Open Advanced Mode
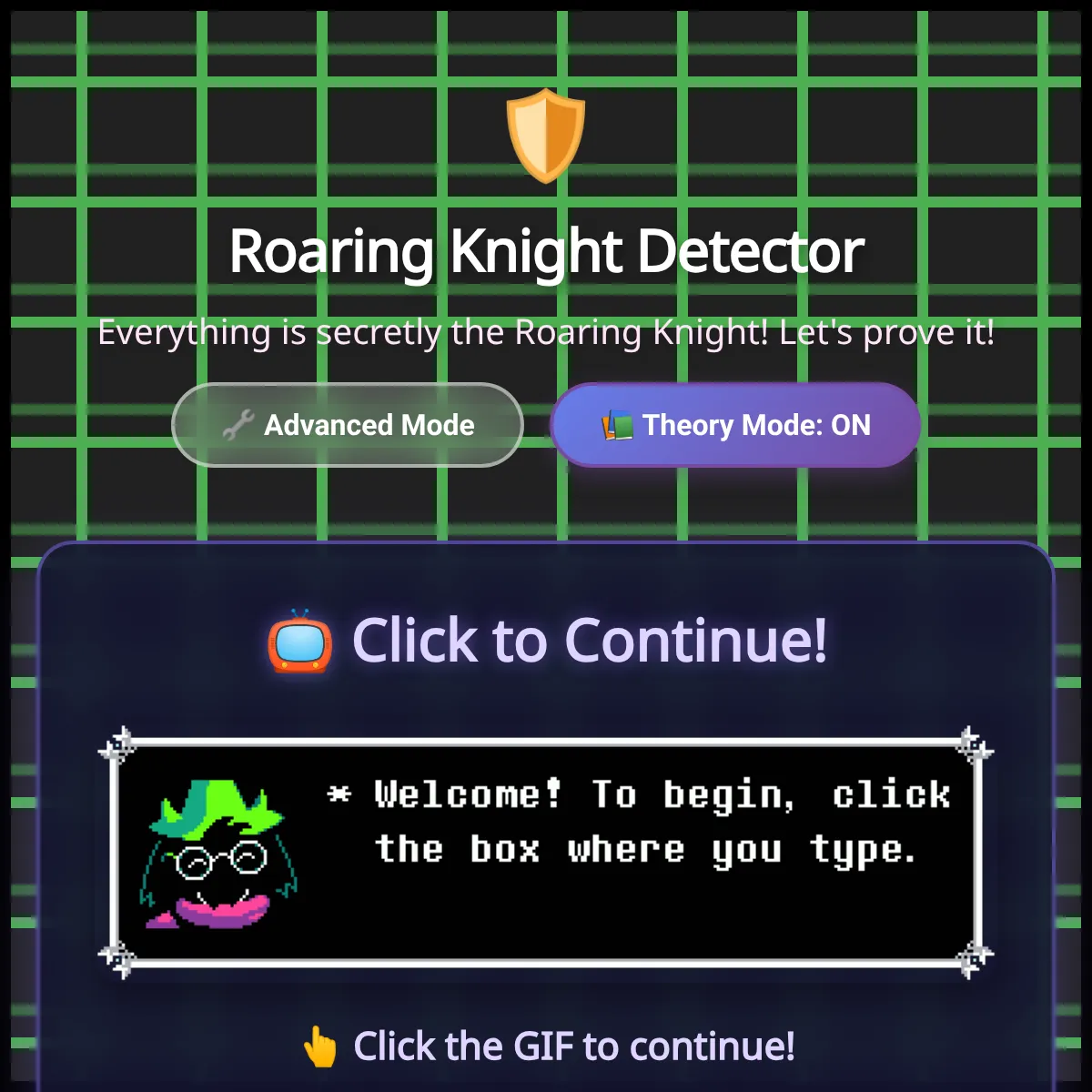The image size is (1092, 1092). point(348,425)
